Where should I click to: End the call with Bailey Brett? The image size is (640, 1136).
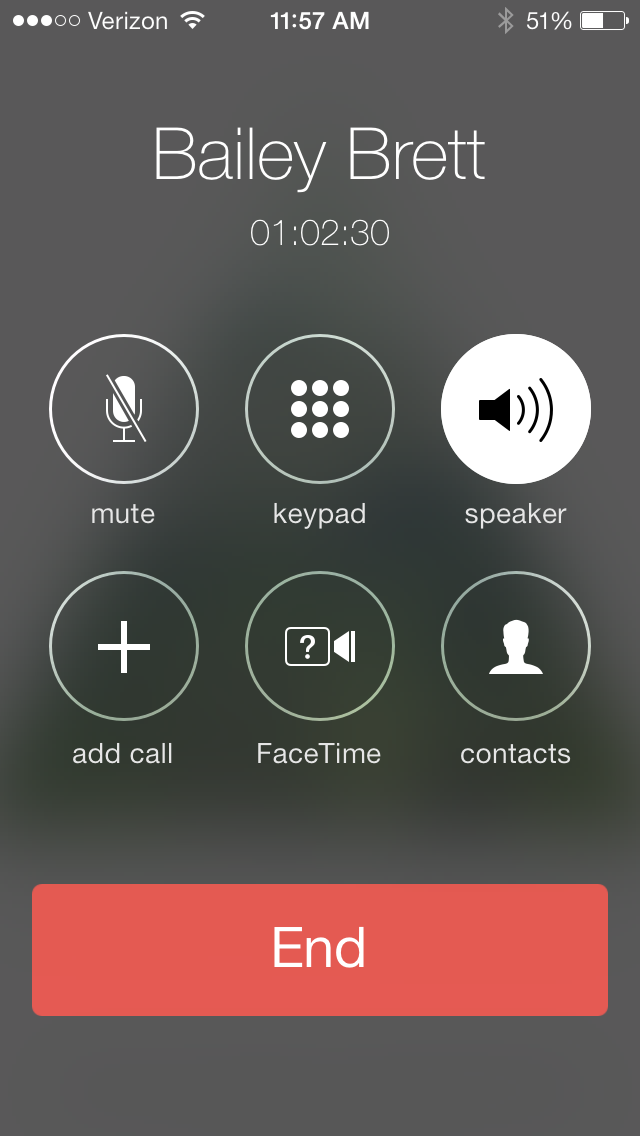(x=320, y=949)
